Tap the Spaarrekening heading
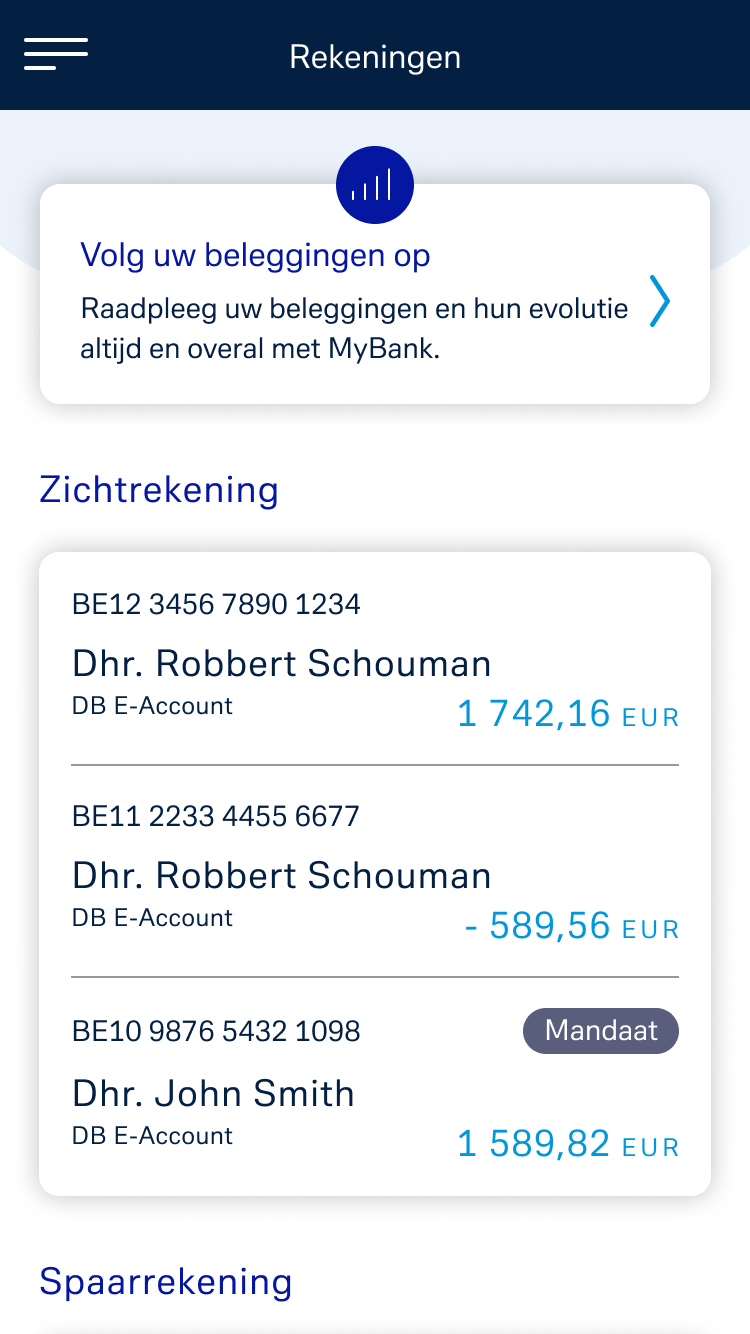The image size is (750, 1334). click(x=165, y=1281)
